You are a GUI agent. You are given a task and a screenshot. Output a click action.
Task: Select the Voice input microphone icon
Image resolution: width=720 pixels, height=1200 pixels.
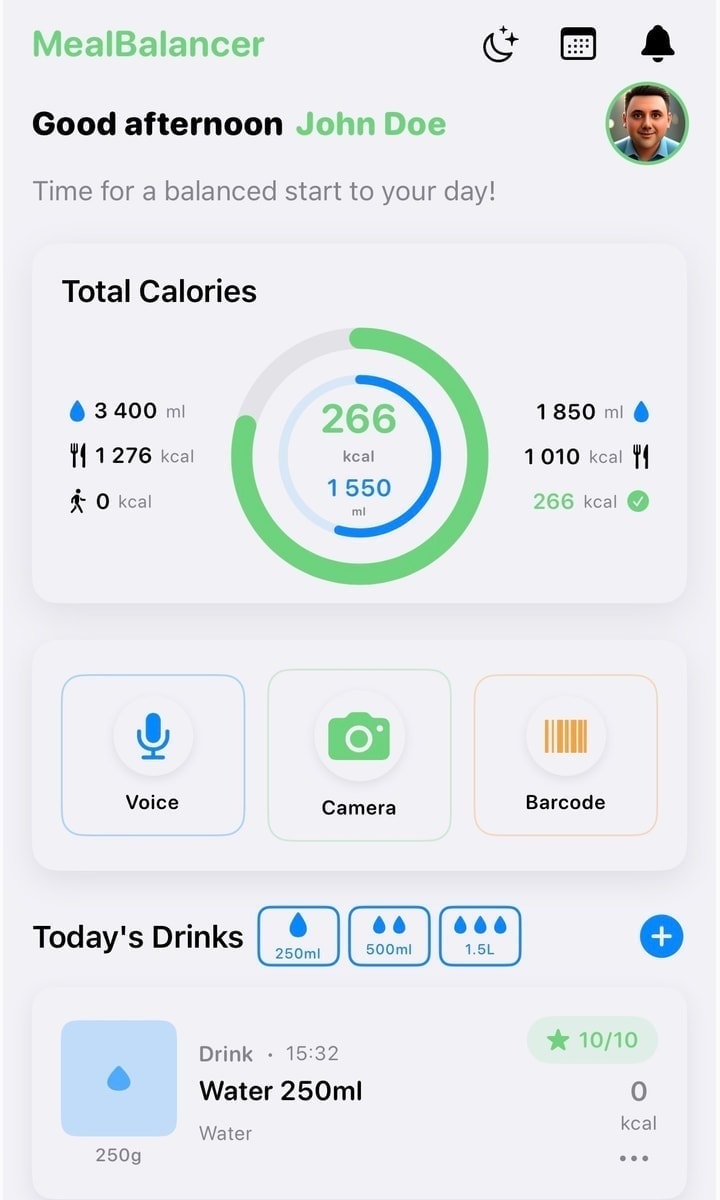pos(152,736)
